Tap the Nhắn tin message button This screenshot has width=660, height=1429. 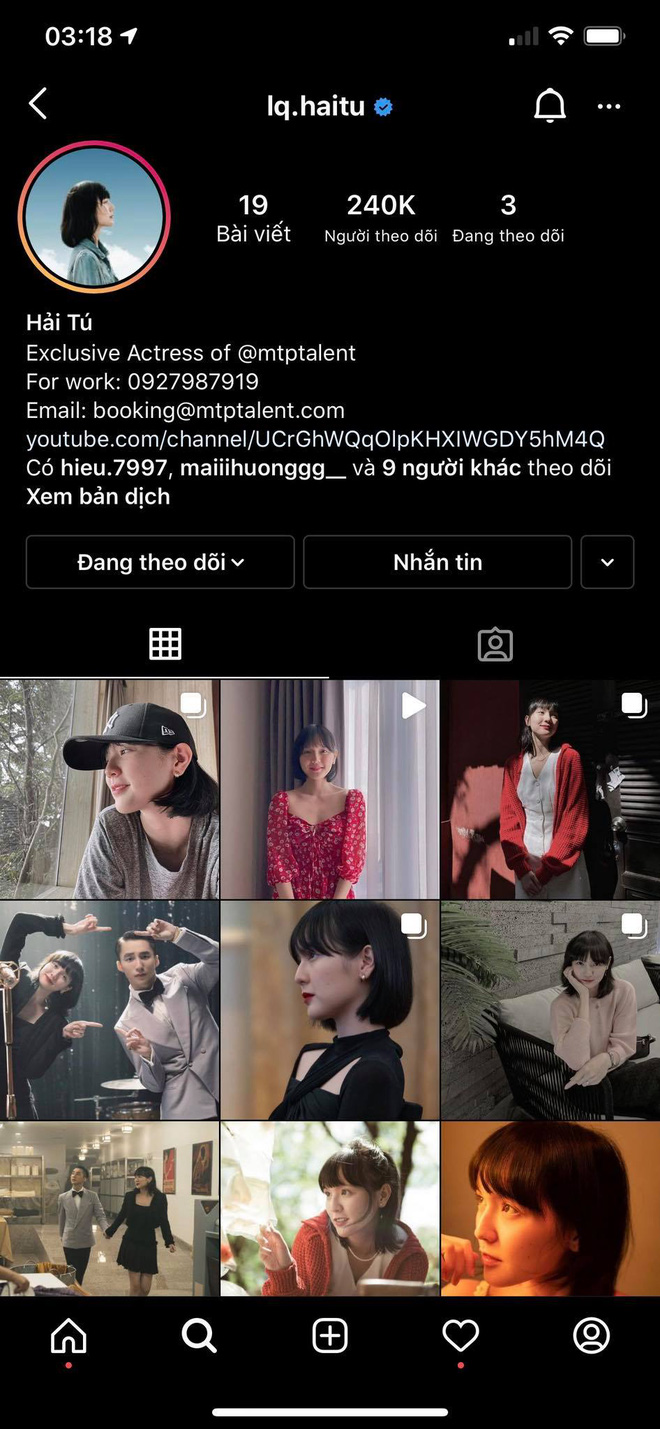coord(437,562)
